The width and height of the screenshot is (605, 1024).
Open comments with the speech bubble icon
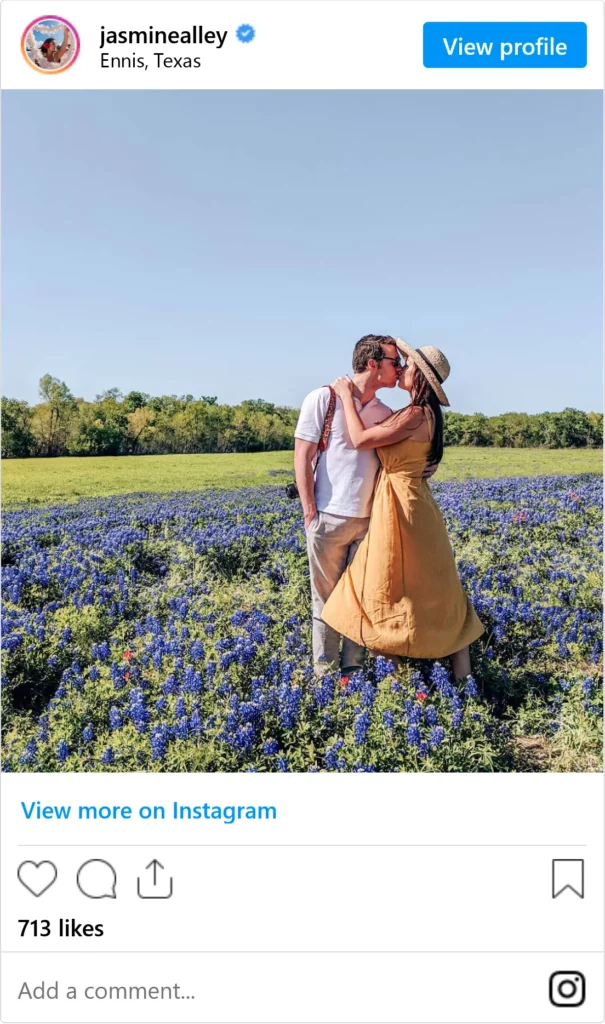(97, 879)
